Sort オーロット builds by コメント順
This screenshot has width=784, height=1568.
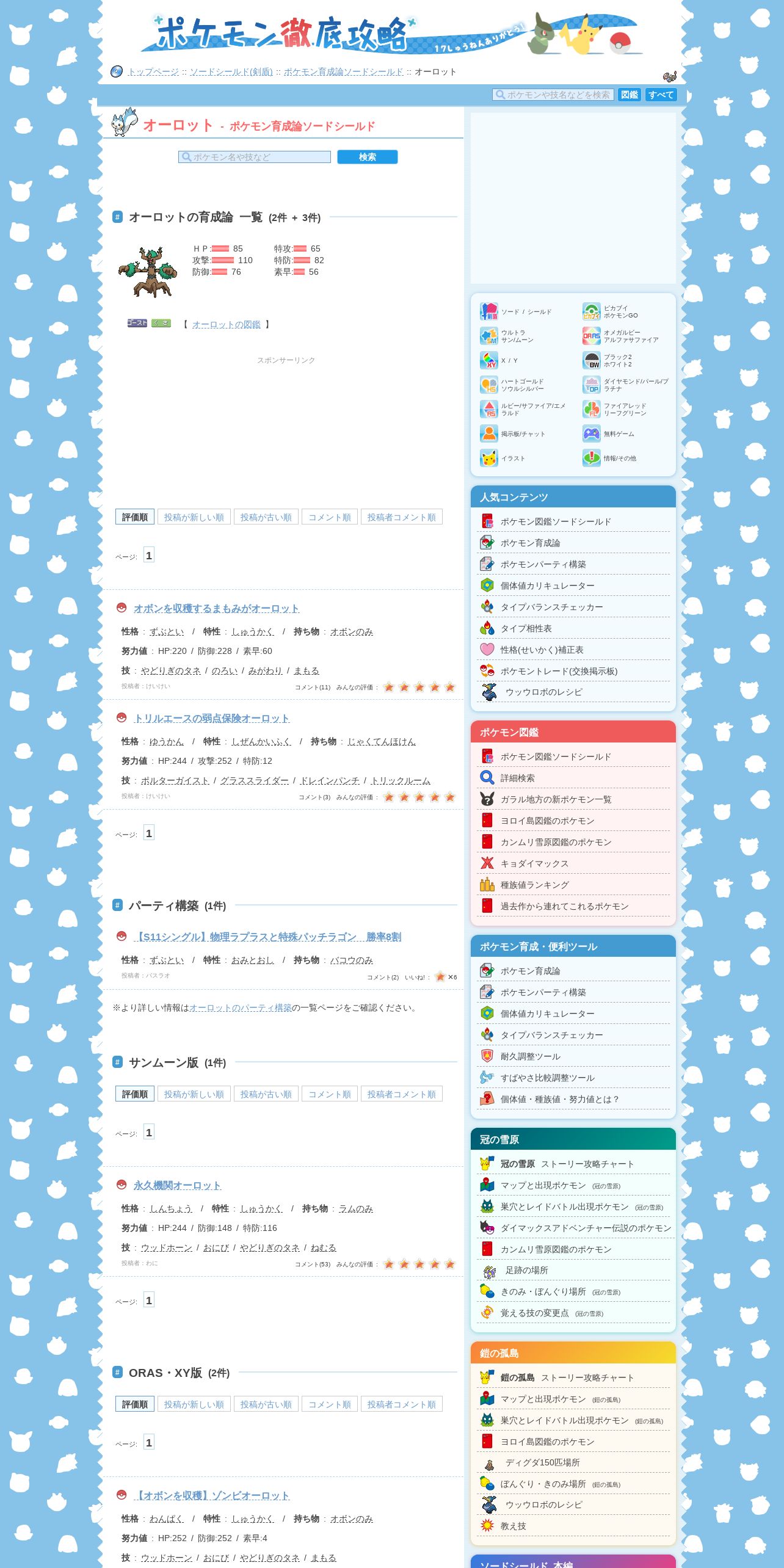coord(330,517)
